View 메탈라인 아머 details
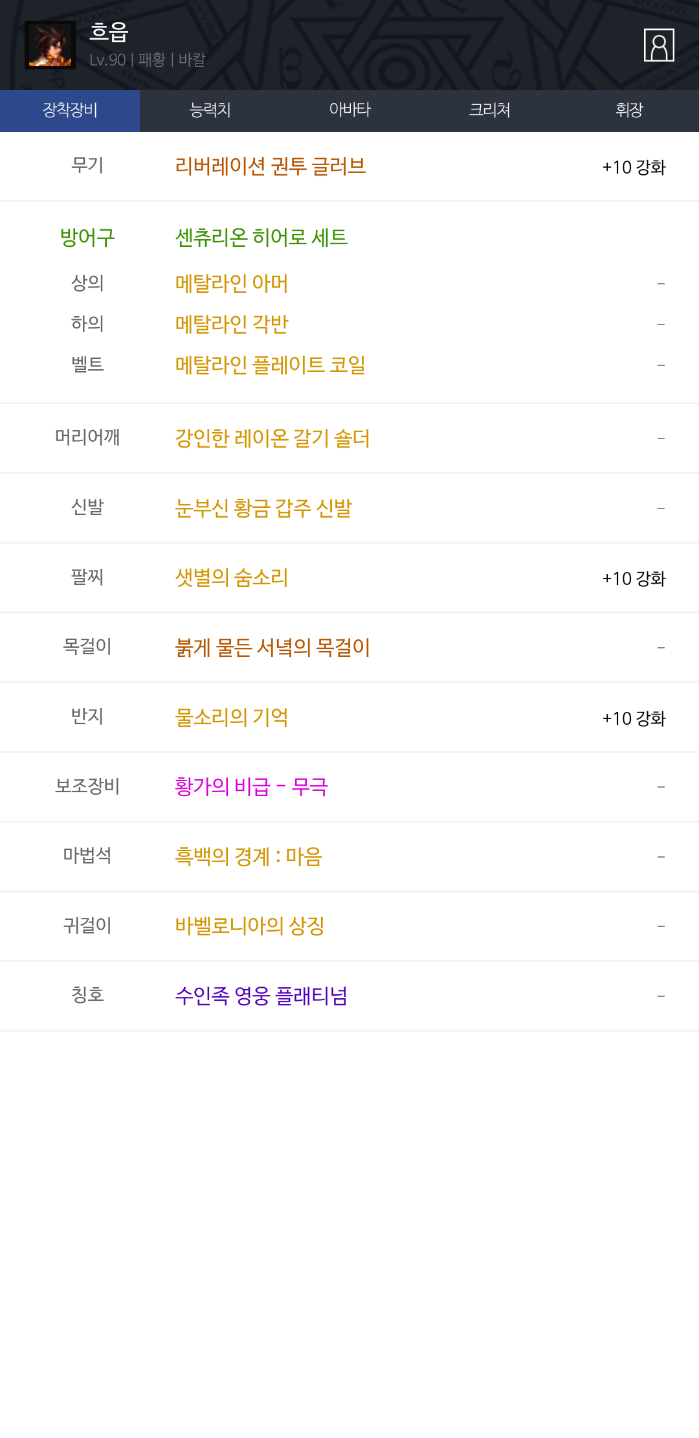Image resolution: width=699 pixels, height=1438 pixels. tap(231, 284)
